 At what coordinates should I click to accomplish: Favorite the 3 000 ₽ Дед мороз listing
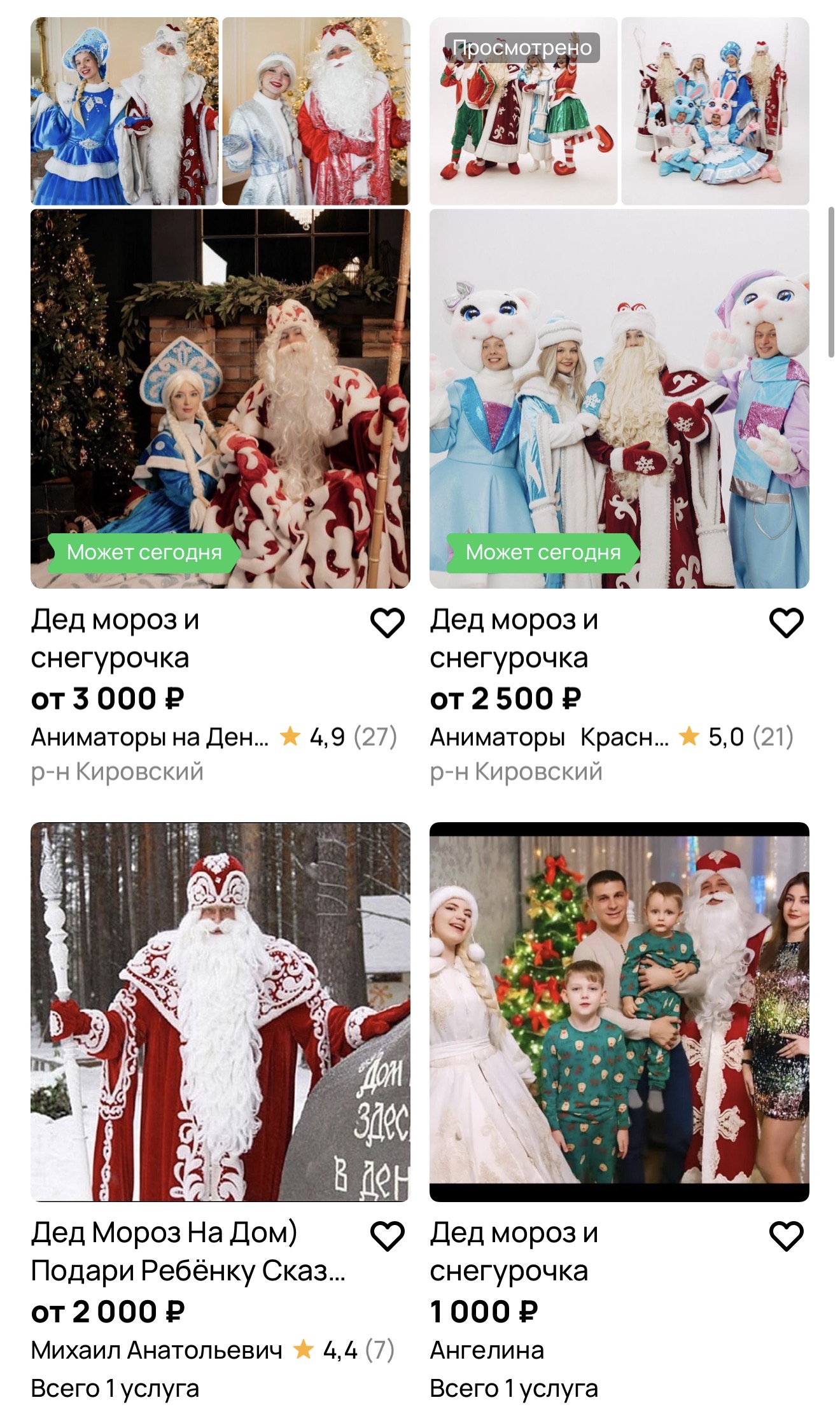tap(387, 622)
